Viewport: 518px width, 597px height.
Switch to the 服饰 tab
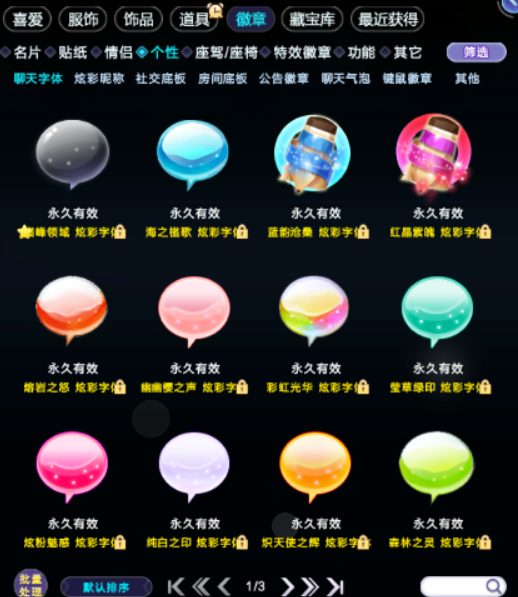(x=83, y=19)
